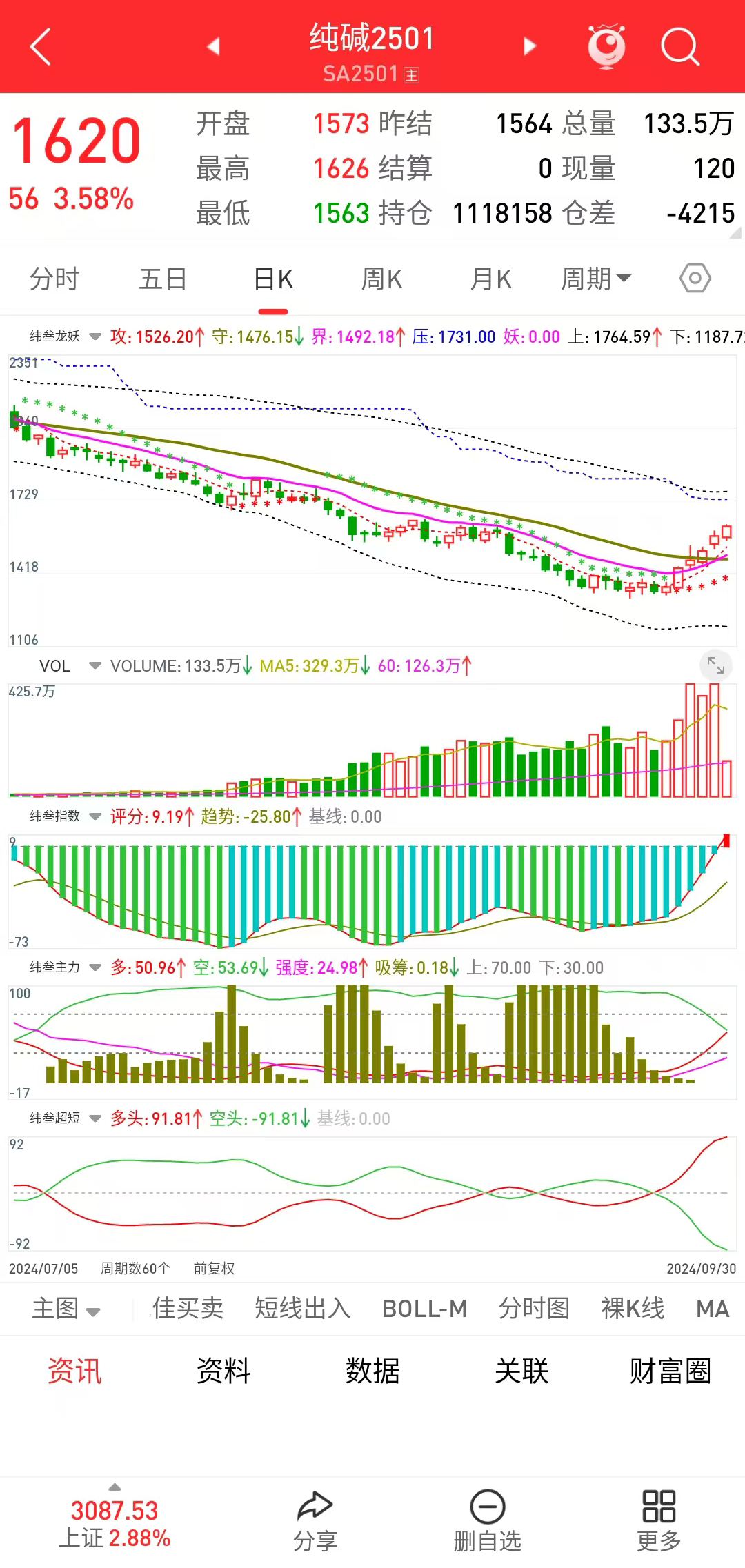Open the 财富圈 tab
This screenshot has width=745, height=1568.
[670, 1371]
